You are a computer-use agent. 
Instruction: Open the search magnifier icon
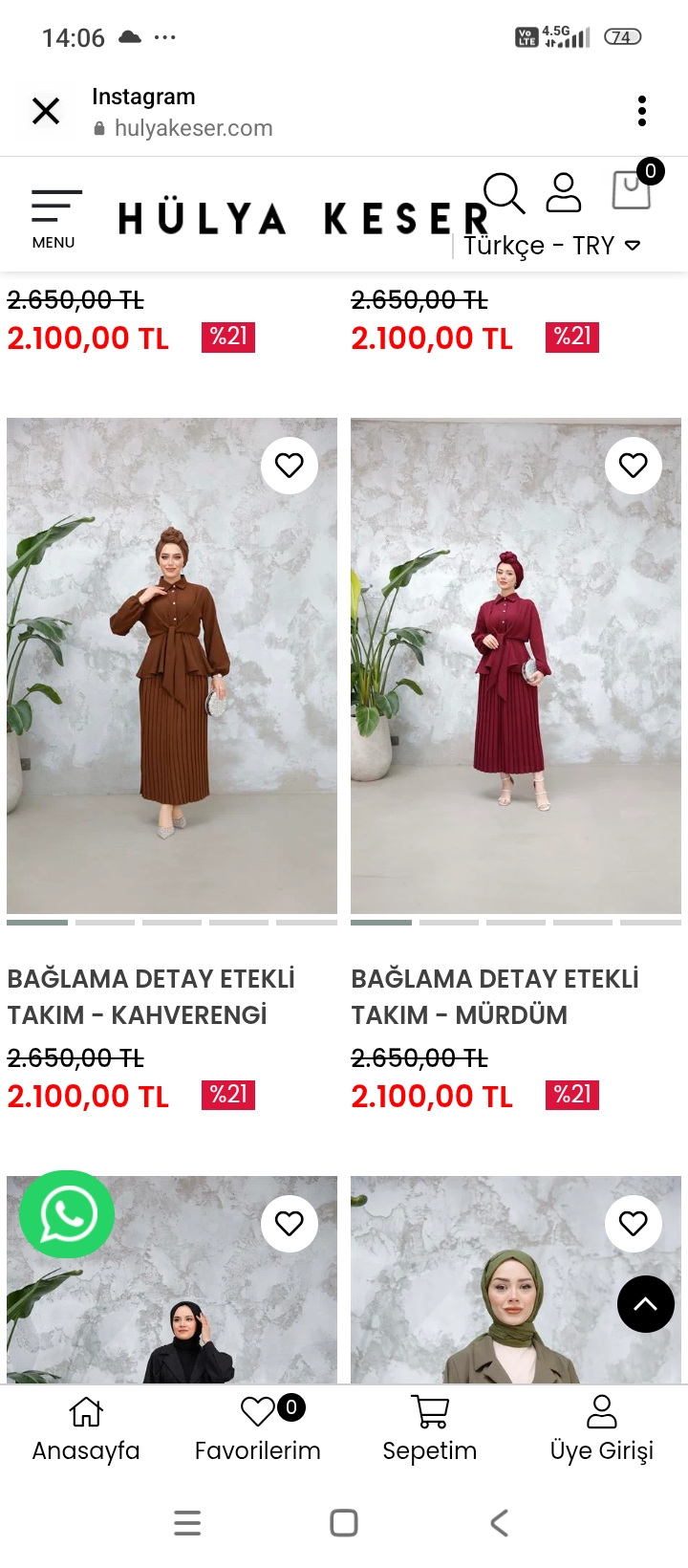tap(504, 192)
